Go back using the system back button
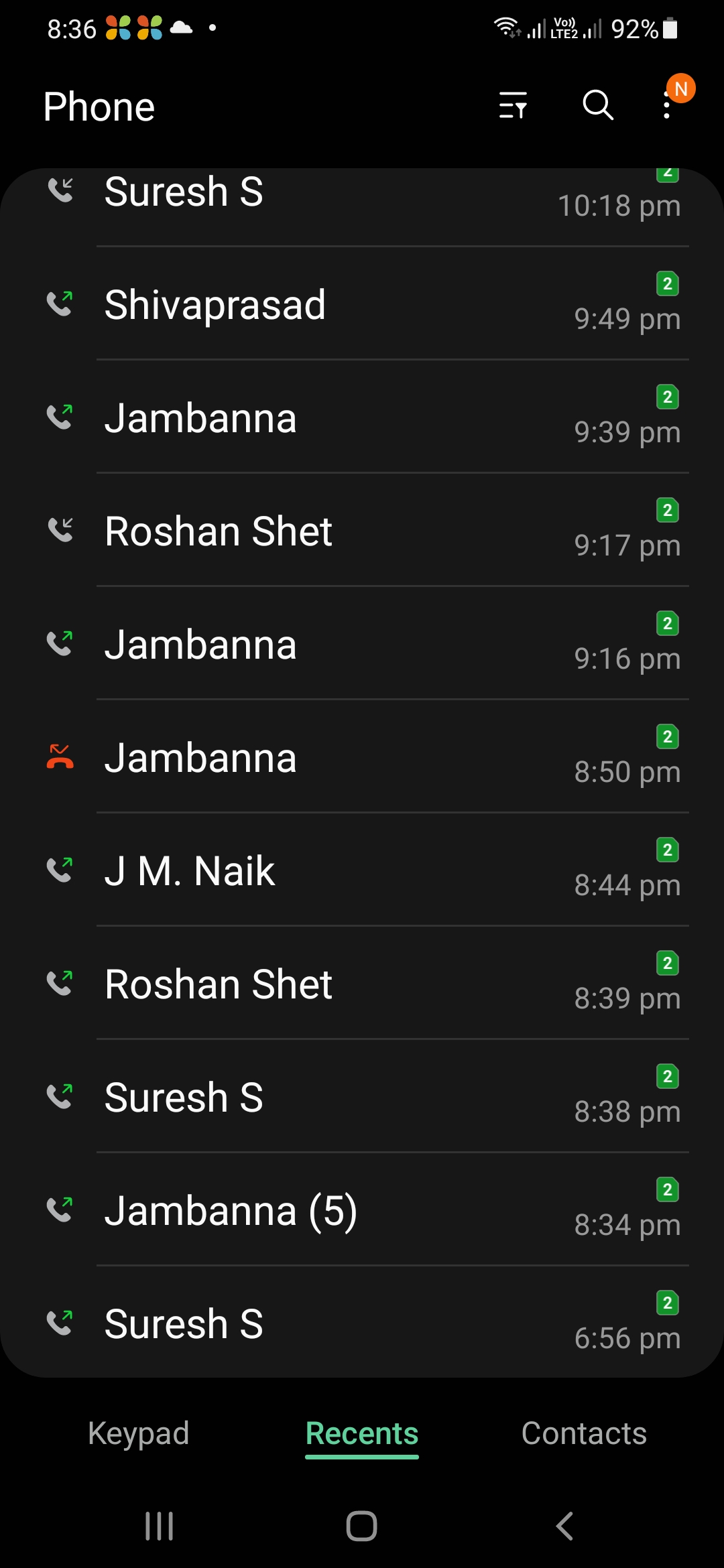The height and width of the screenshot is (1568, 724). [564, 1526]
